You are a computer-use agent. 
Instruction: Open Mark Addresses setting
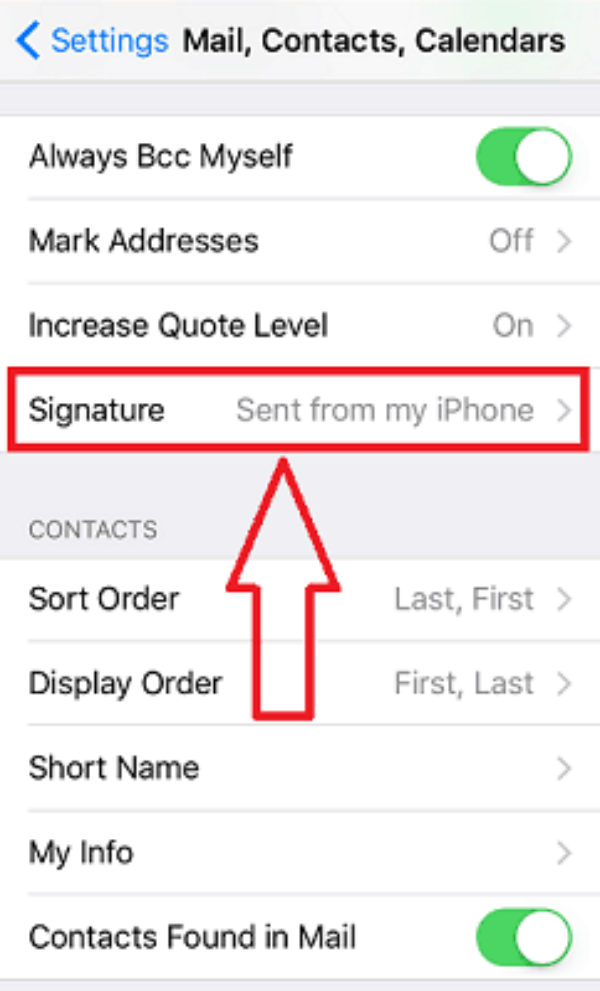[300, 241]
